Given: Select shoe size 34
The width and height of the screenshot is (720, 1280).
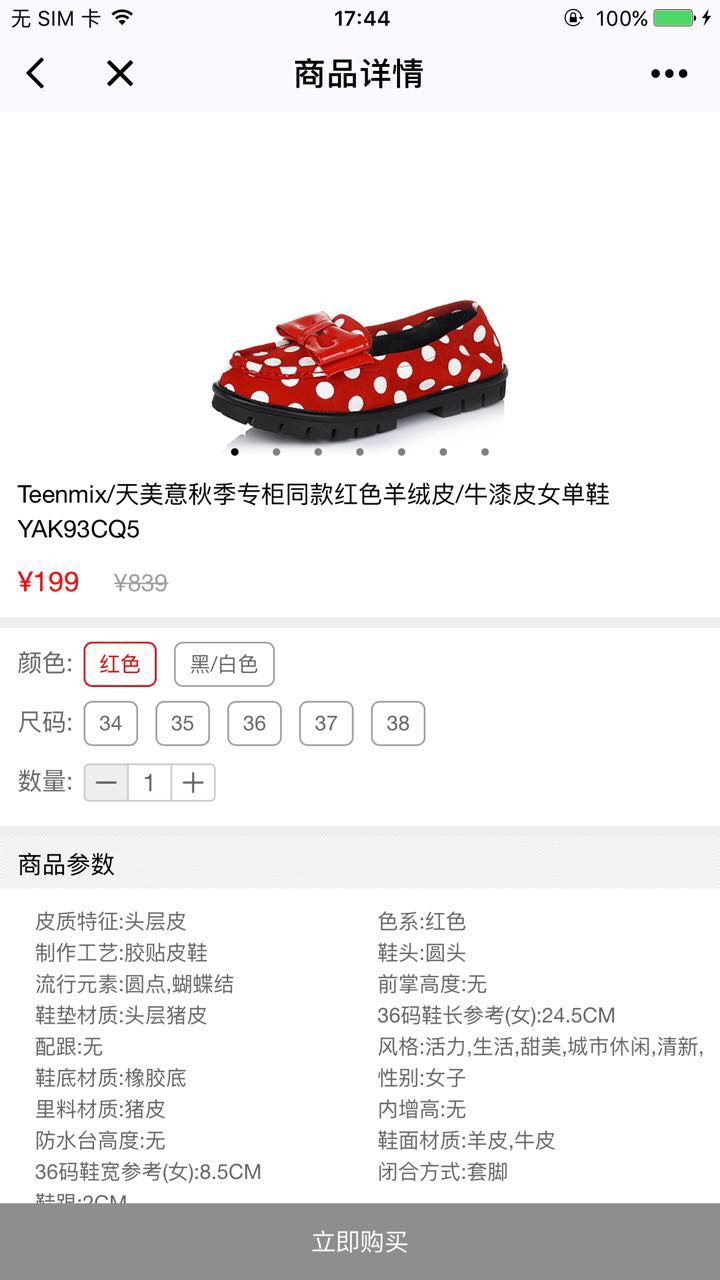Looking at the screenshot, I should click(x=111, y=723).
